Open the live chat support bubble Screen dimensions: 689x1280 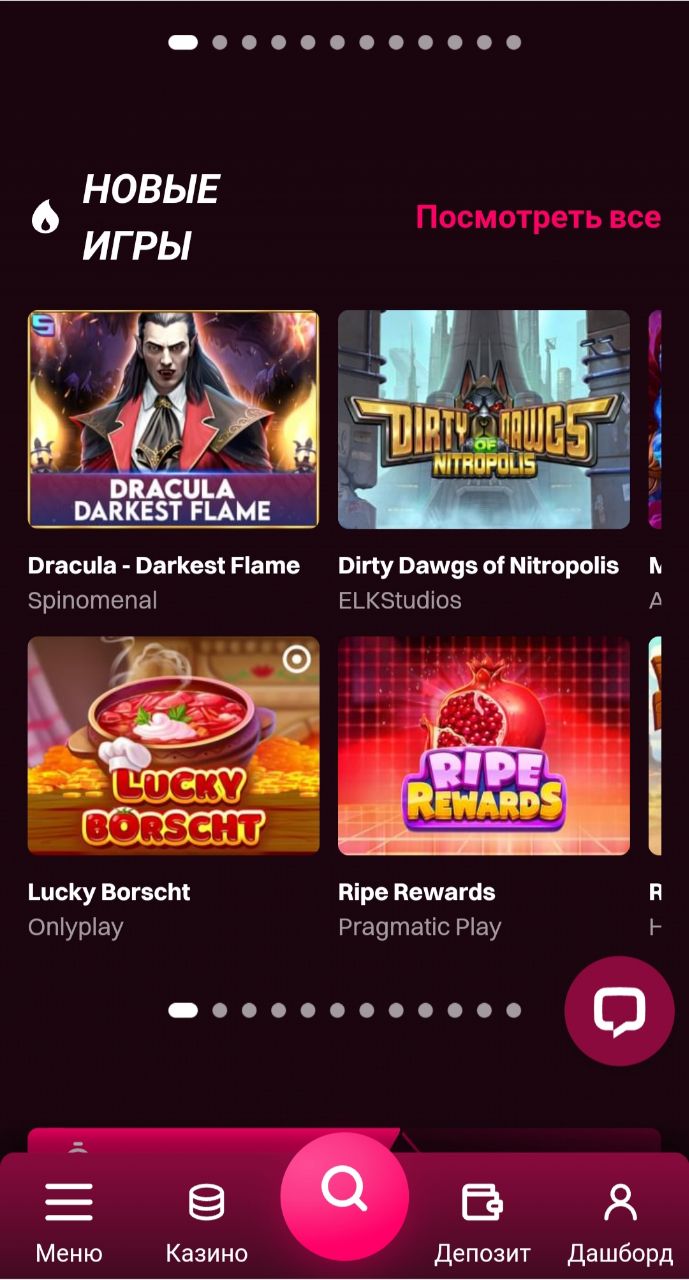pyautogui.click(x=619, y=1011)
